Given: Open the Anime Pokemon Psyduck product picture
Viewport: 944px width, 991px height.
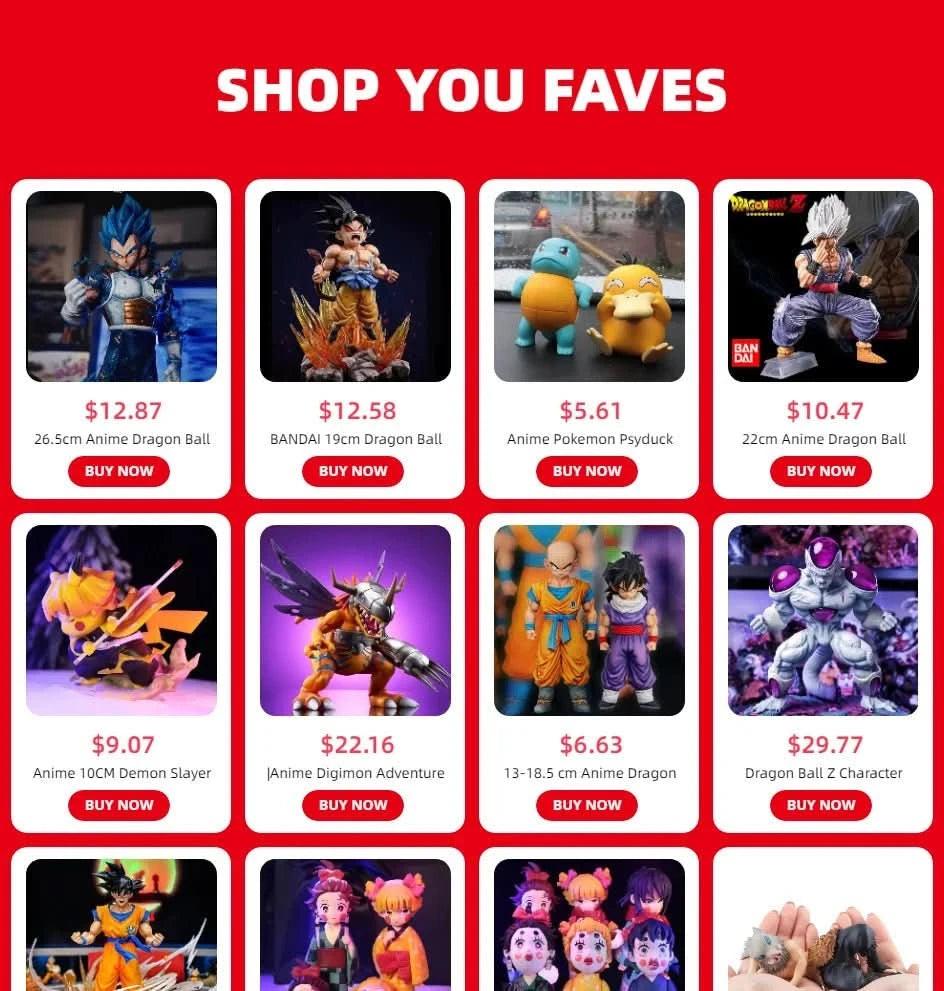Looking at the screenshot, I should click(x=589, y=286).
